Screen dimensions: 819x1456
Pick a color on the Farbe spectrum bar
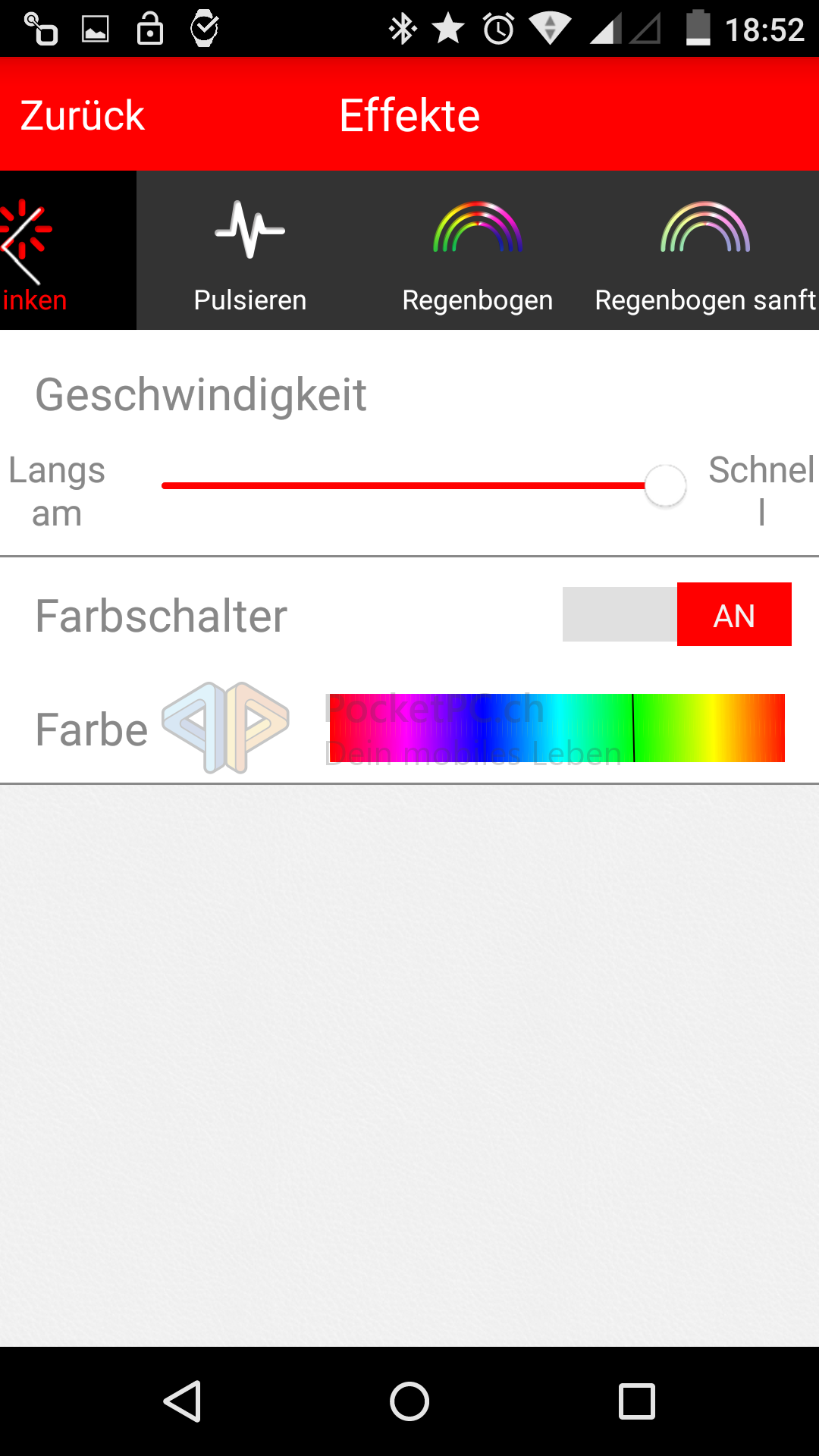coord(557,728)
